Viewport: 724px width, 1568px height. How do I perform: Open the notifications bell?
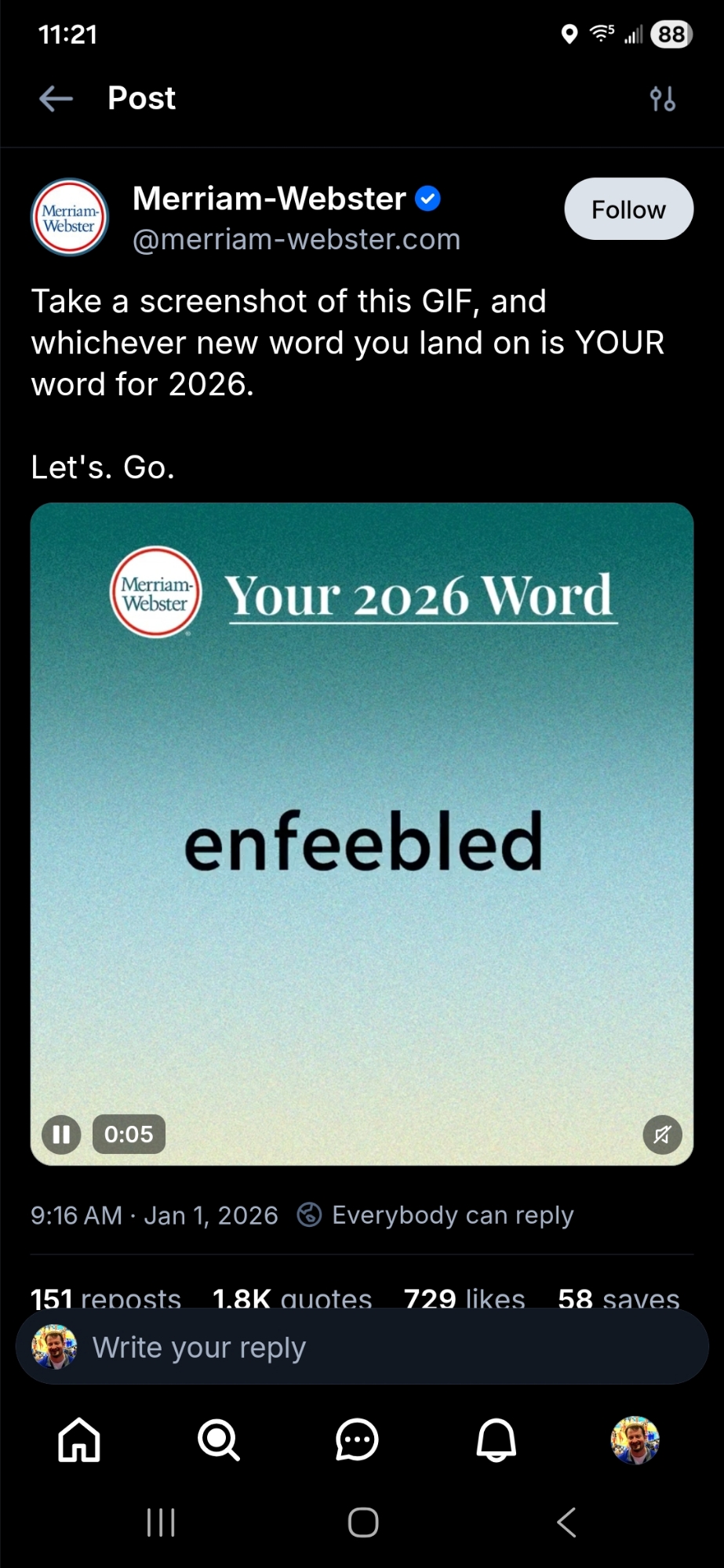coord(497,1440)
